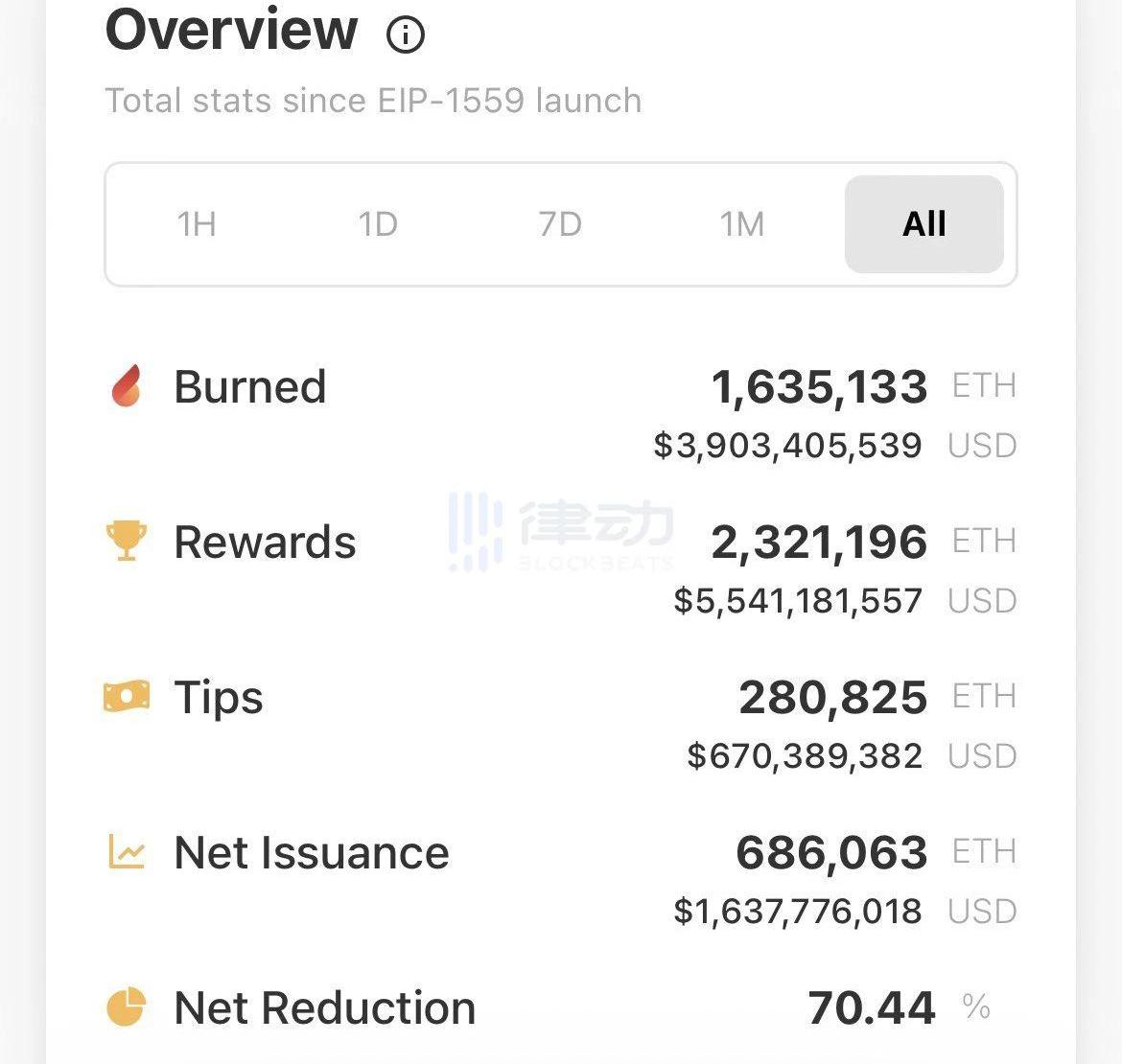
Task: Switch to the 1H time range
Action: coord(197,224)
